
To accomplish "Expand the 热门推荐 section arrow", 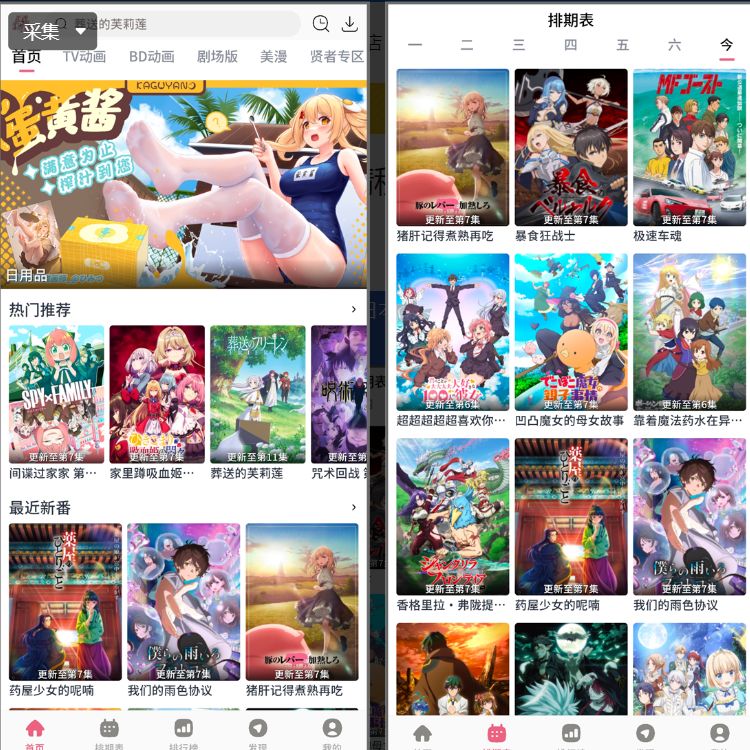I will click(x=354, y=310).
